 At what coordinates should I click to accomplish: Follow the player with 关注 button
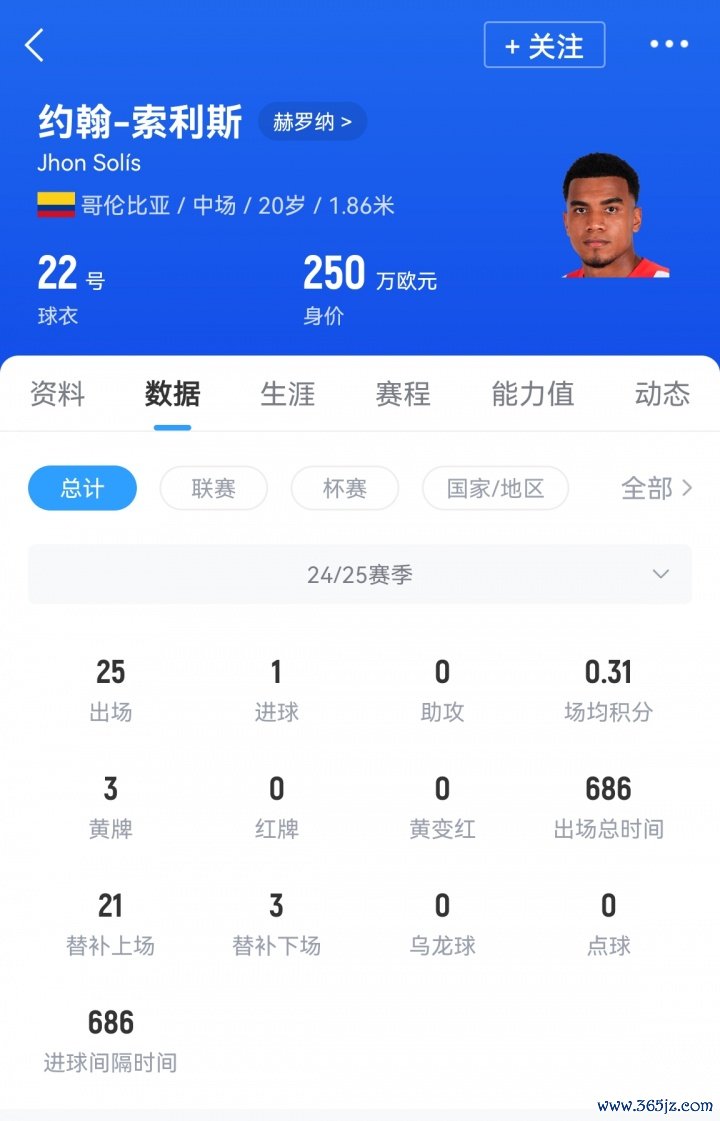coord(544,45)
